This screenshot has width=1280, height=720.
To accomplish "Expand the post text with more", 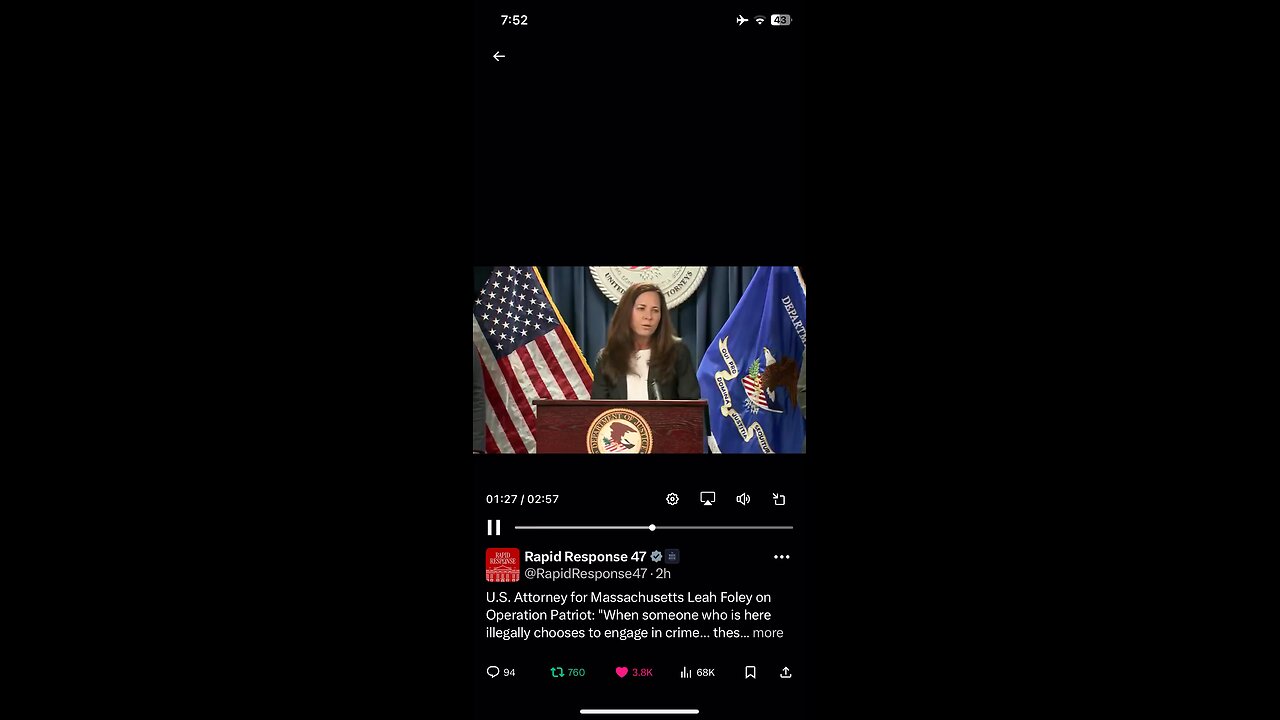I will tap(768, 633).
